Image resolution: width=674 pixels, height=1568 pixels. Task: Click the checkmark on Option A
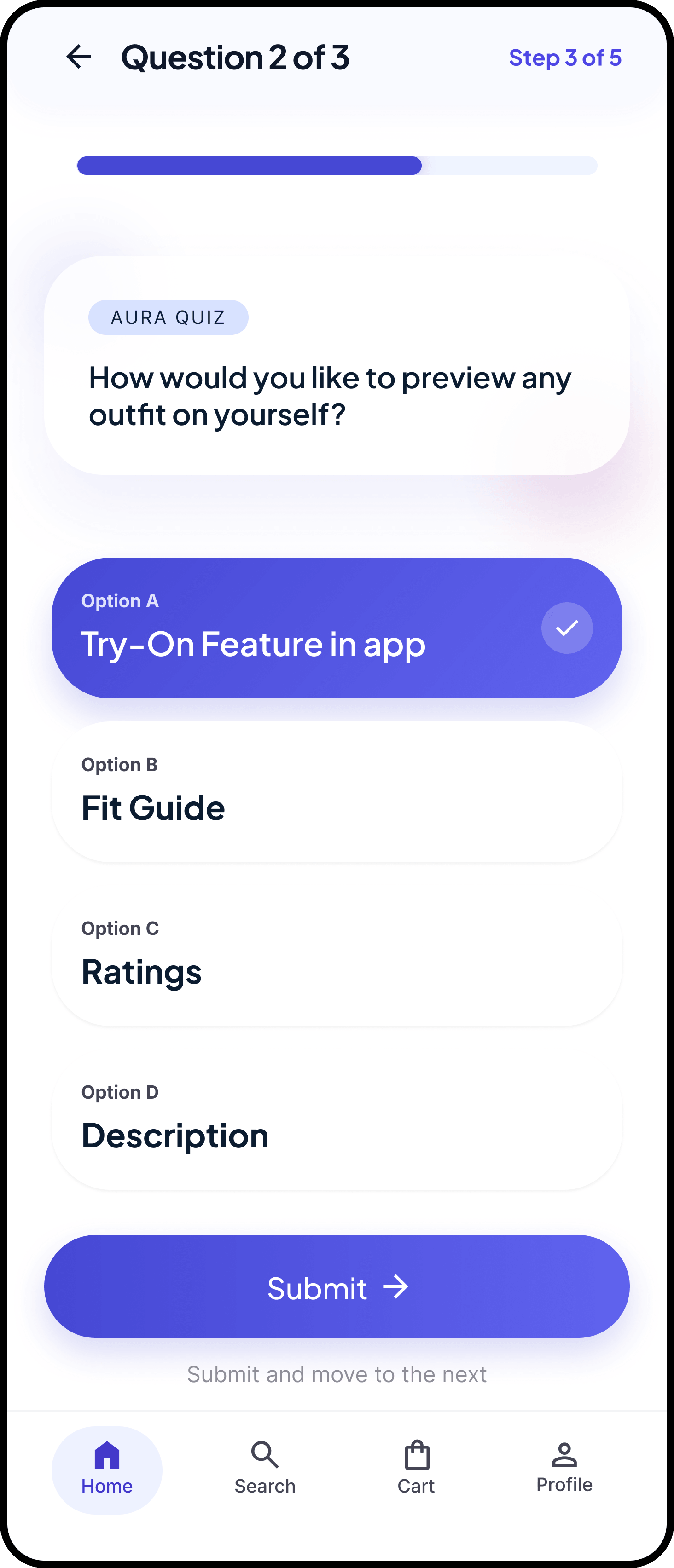pyautogui.click(x=566, y=628)
